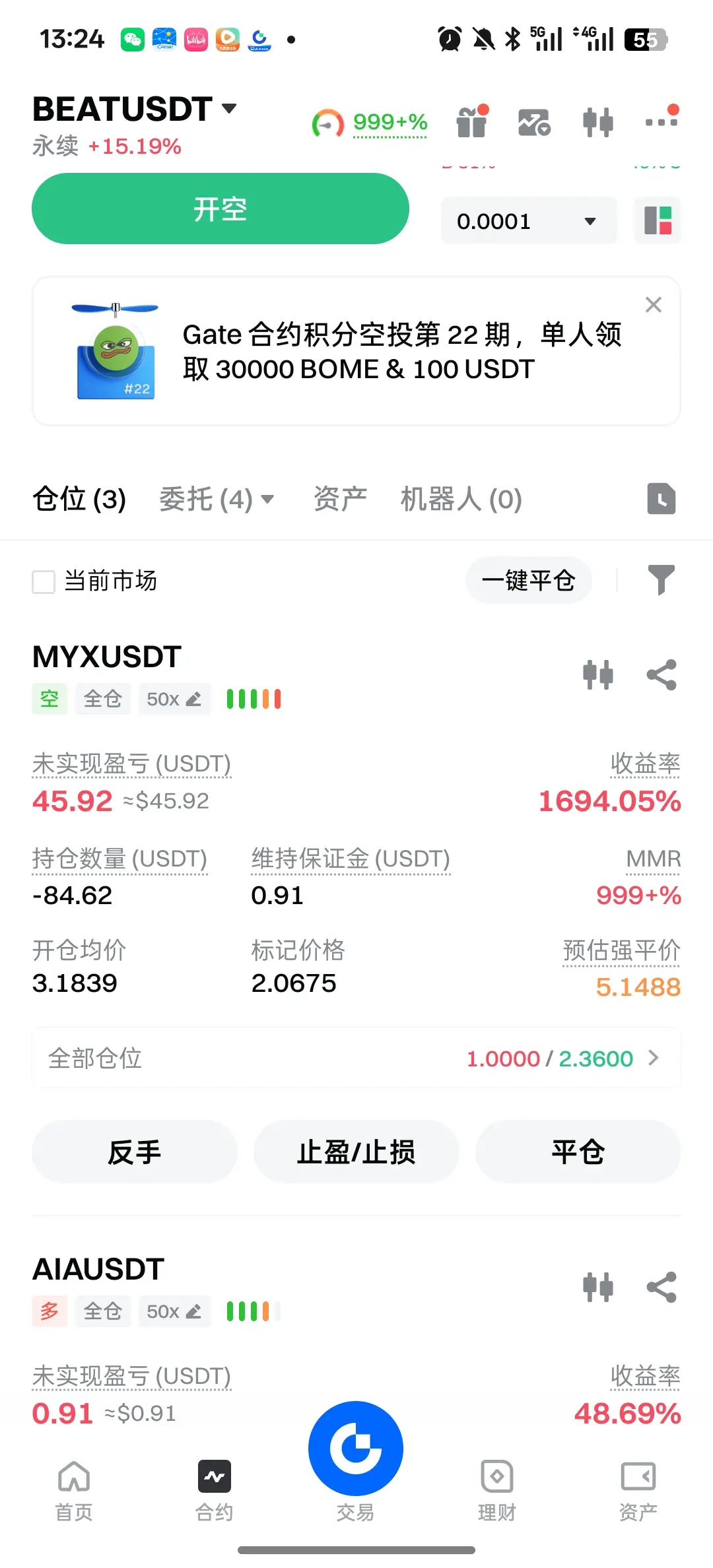
Task: Open the three-dot more menu
Action: pos(662,121)
